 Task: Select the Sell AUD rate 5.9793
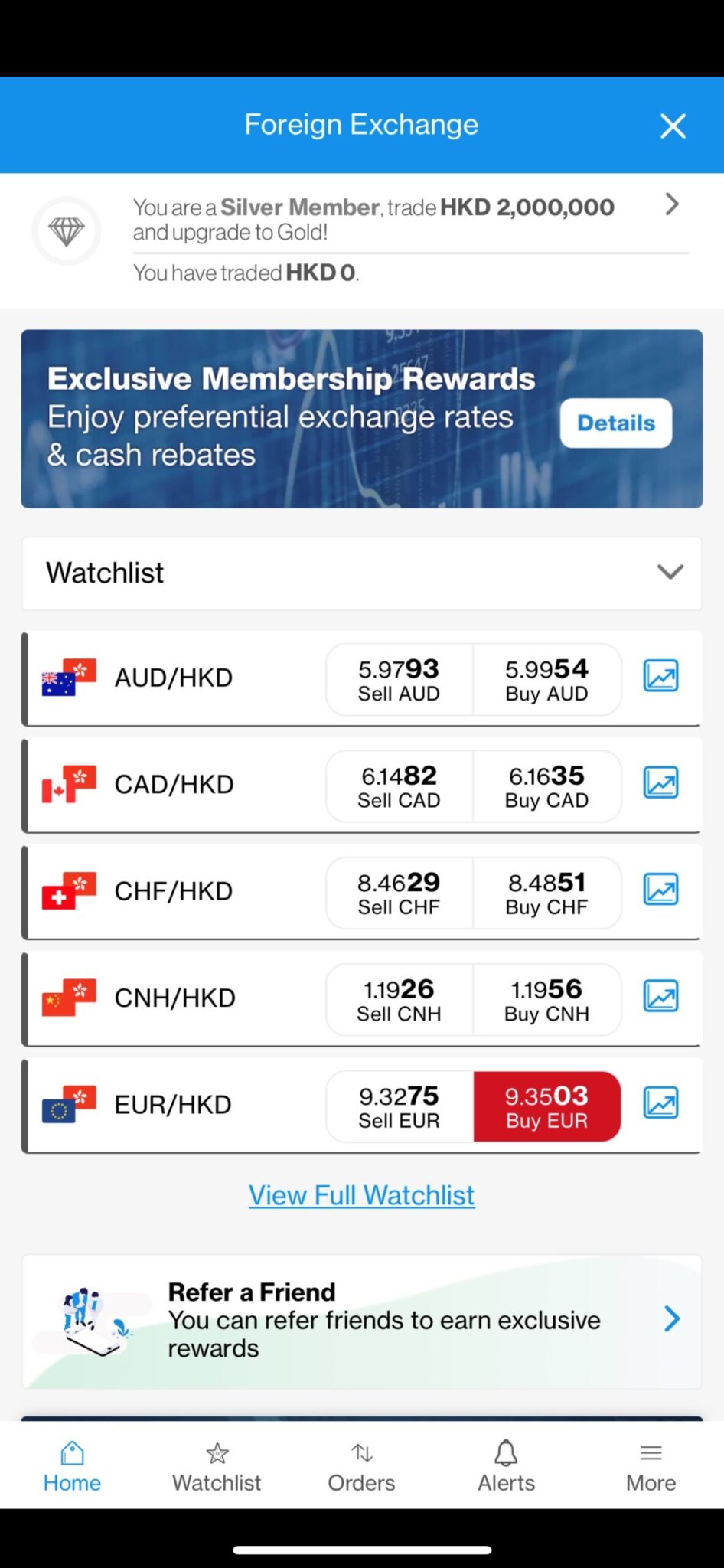click(399, 679)
